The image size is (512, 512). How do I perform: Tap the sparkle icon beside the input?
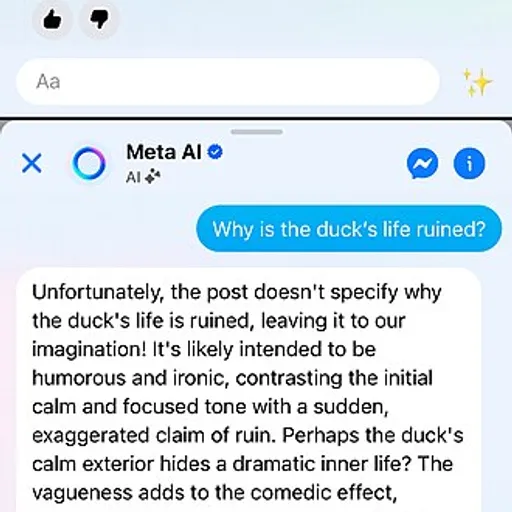point(478,82)
